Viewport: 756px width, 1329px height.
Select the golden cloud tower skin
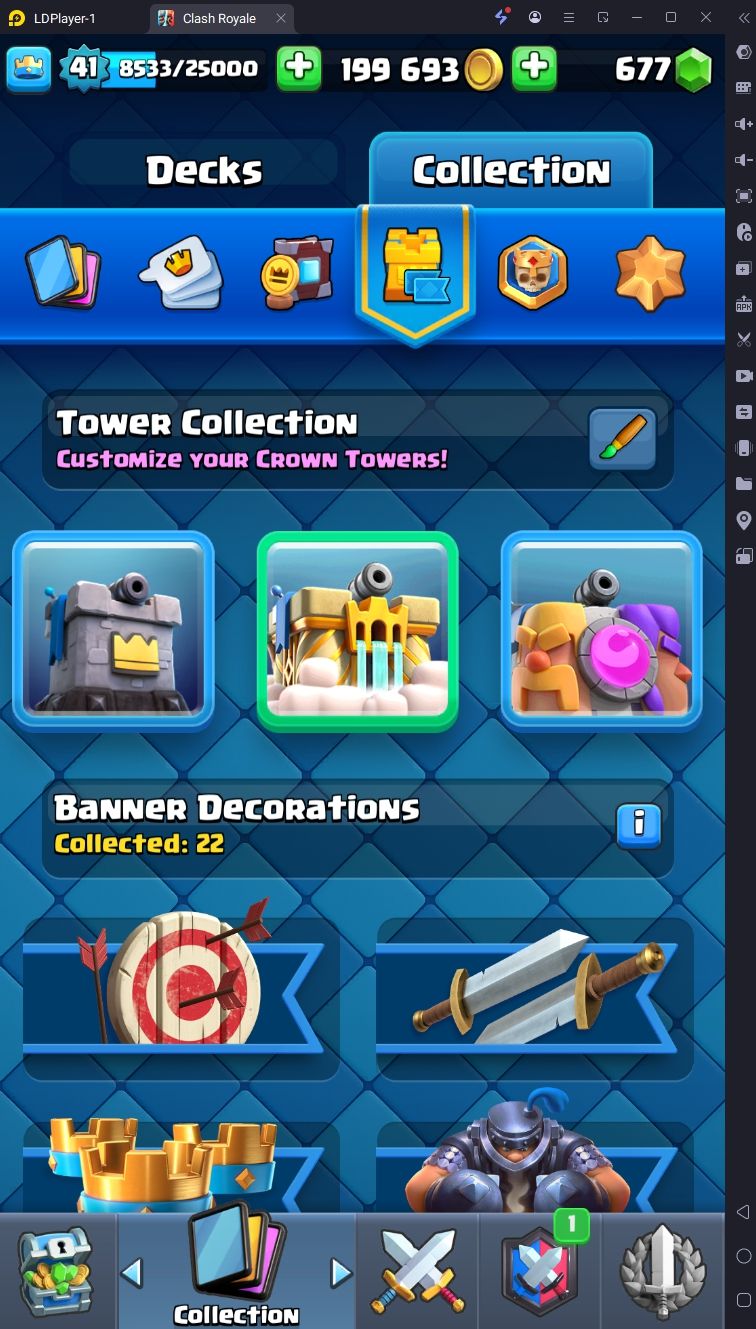click(357, 630)
